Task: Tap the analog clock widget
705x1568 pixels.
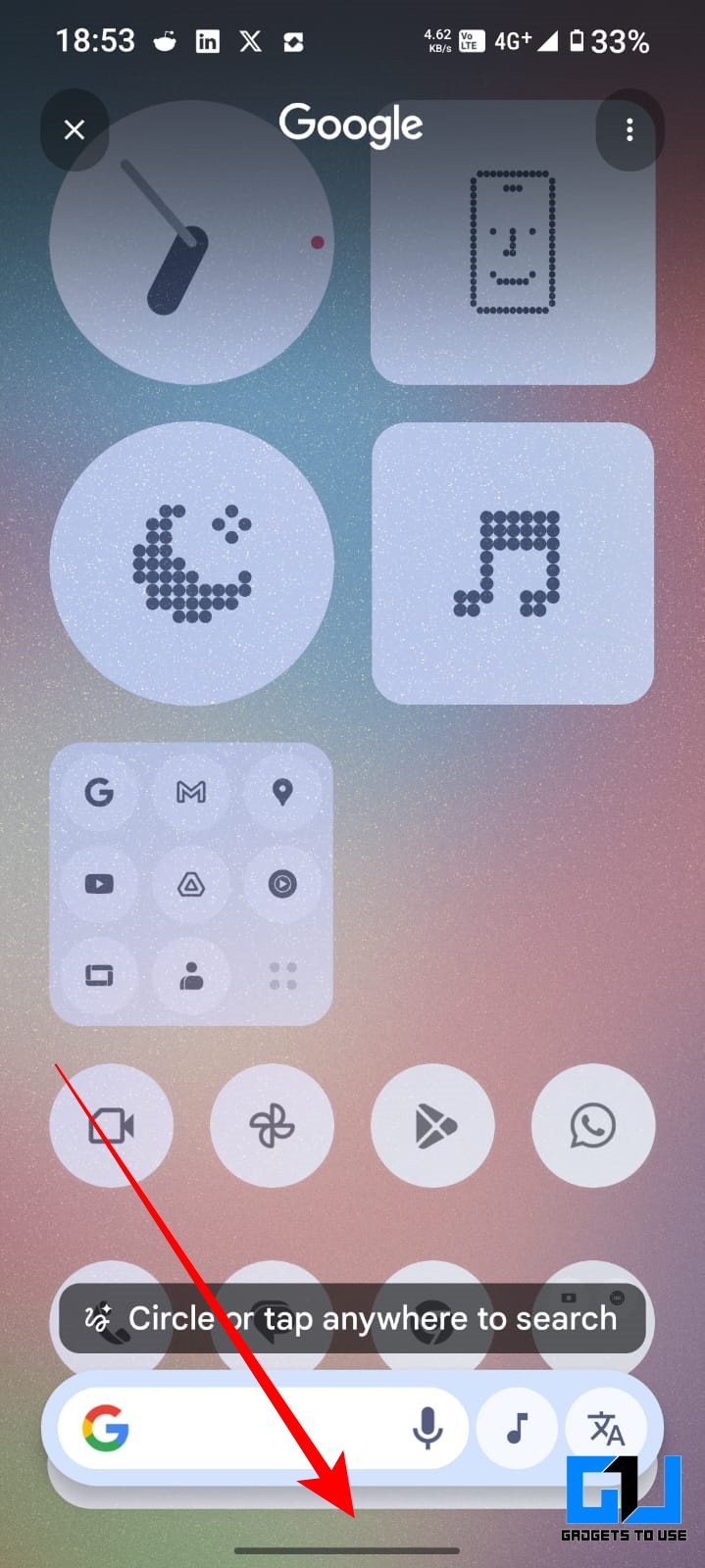Action: [x=191, y=242]
